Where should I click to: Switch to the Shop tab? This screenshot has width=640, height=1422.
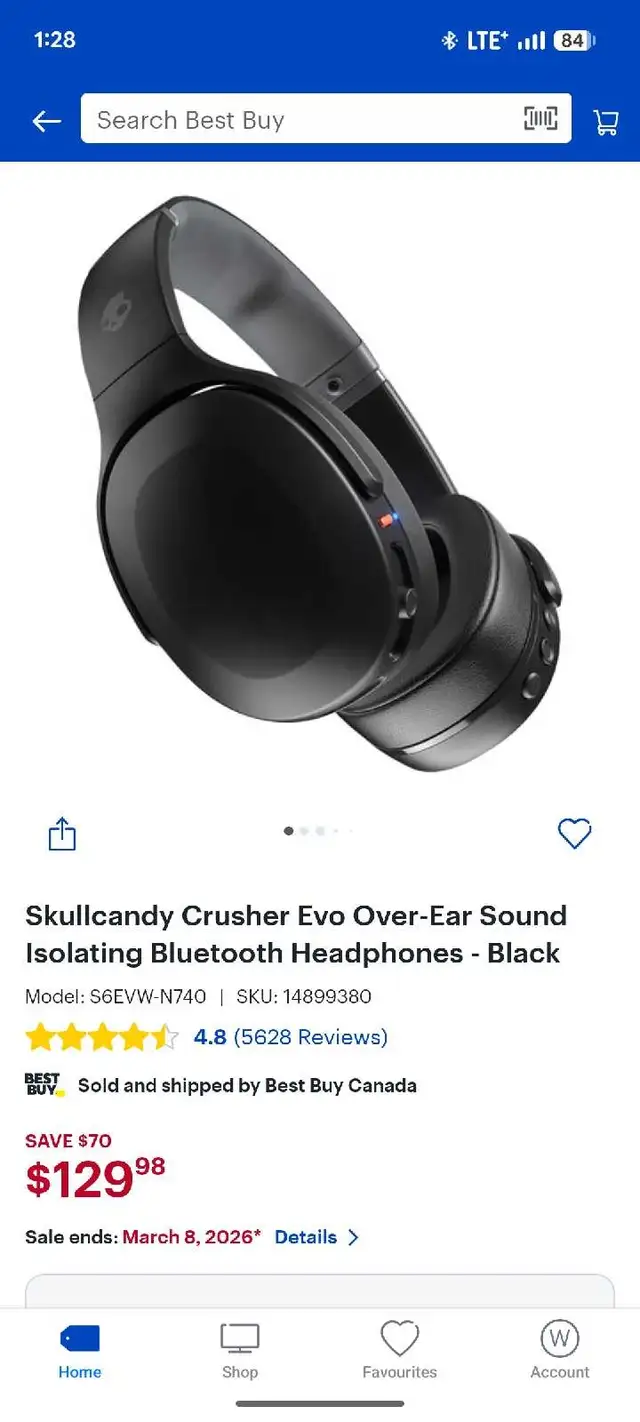[x=240, y=1349]
